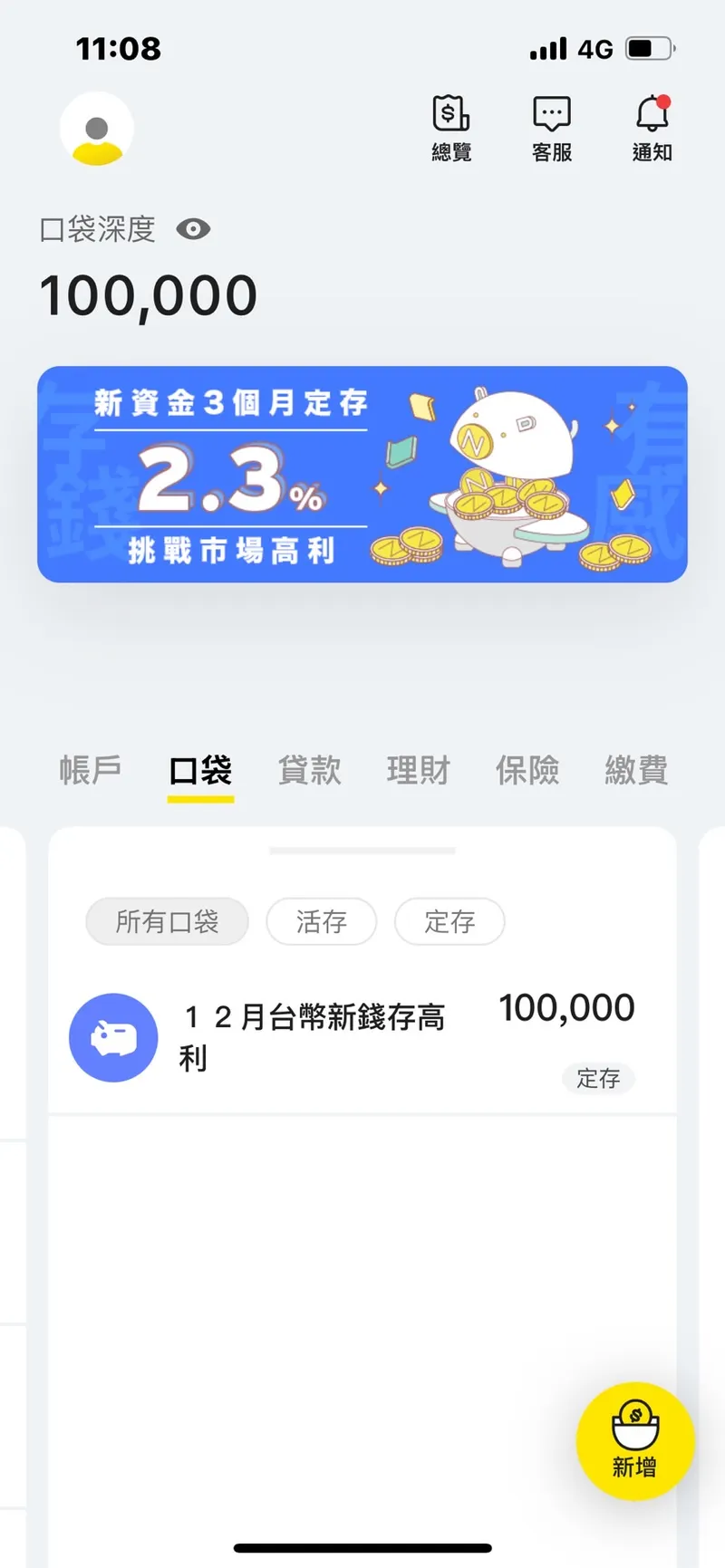Open the 新資金3個月定存 2.3% banner
Image resolution: width=725 pixels, height=1568 pixels.
[362, 474]
